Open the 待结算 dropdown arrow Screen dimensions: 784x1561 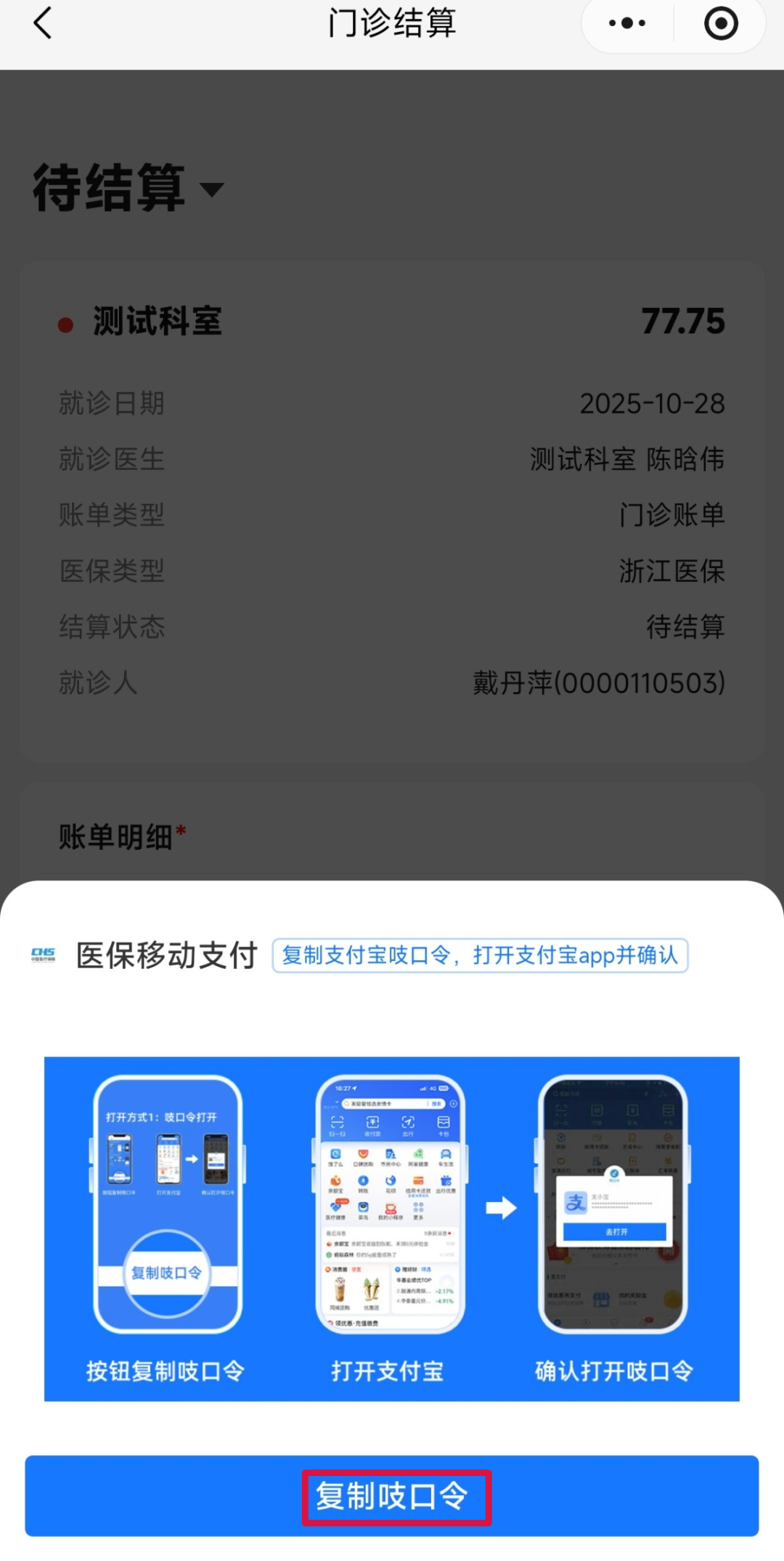(211, 190)
